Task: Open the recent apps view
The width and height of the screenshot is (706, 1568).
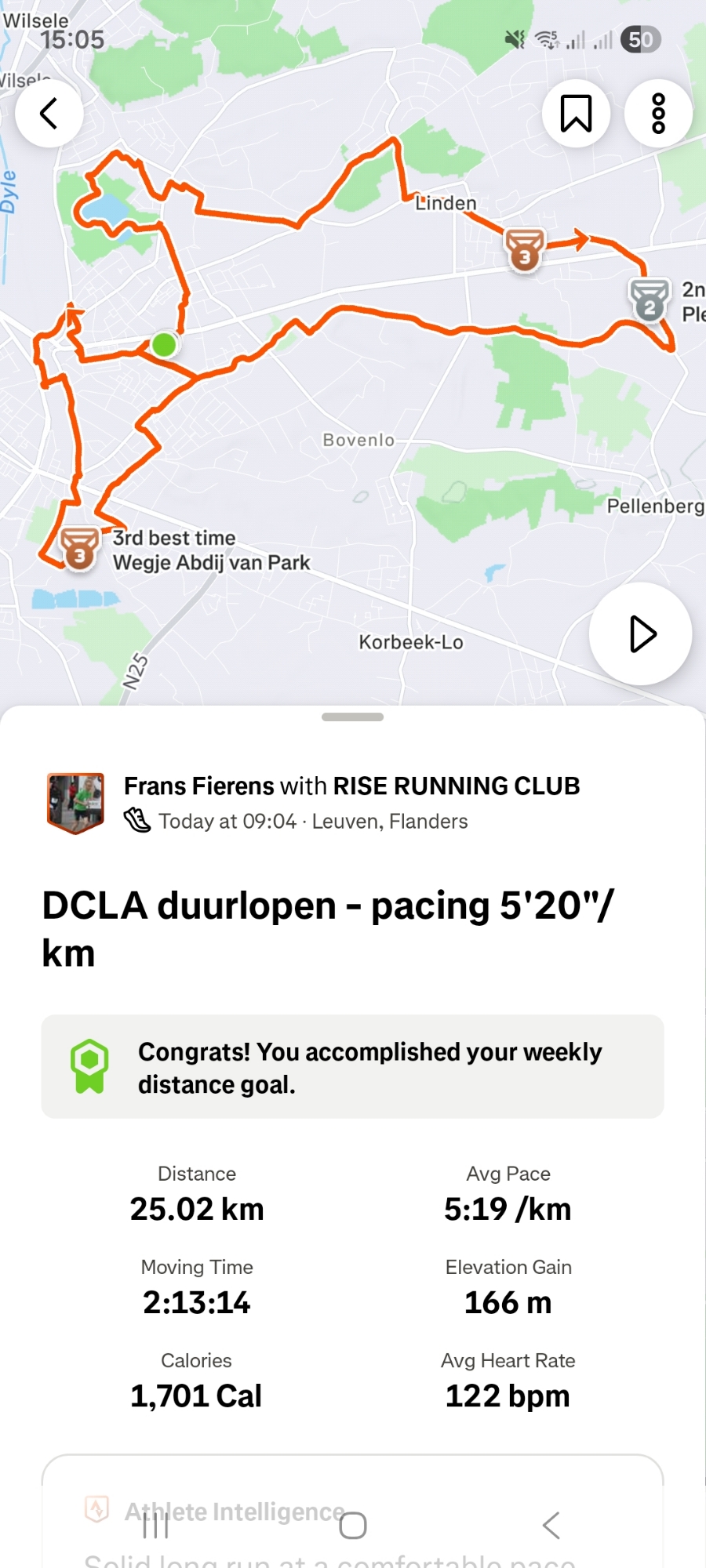Action: [155, 1526]
